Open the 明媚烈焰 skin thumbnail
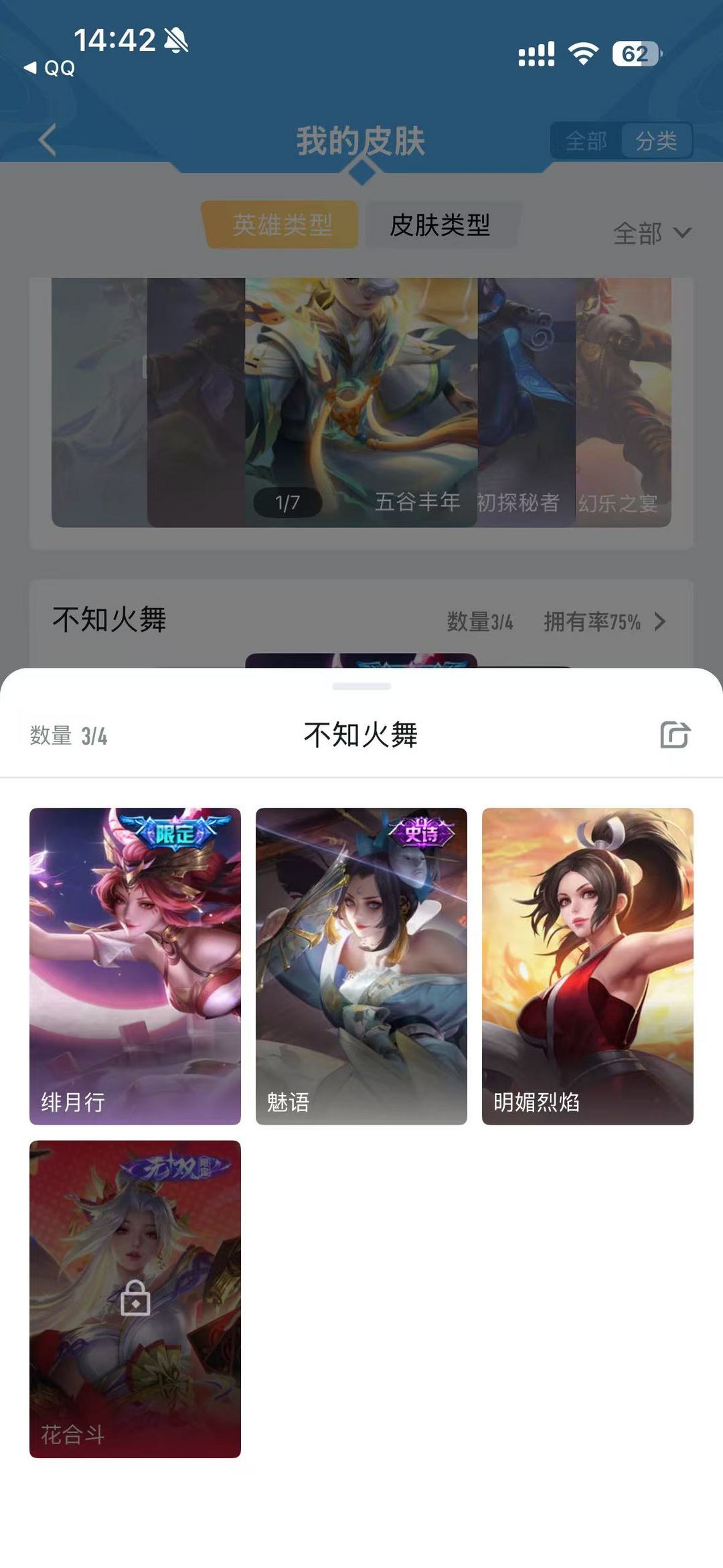Viewport: 723px width, 1568px height. tap(587, 967)
